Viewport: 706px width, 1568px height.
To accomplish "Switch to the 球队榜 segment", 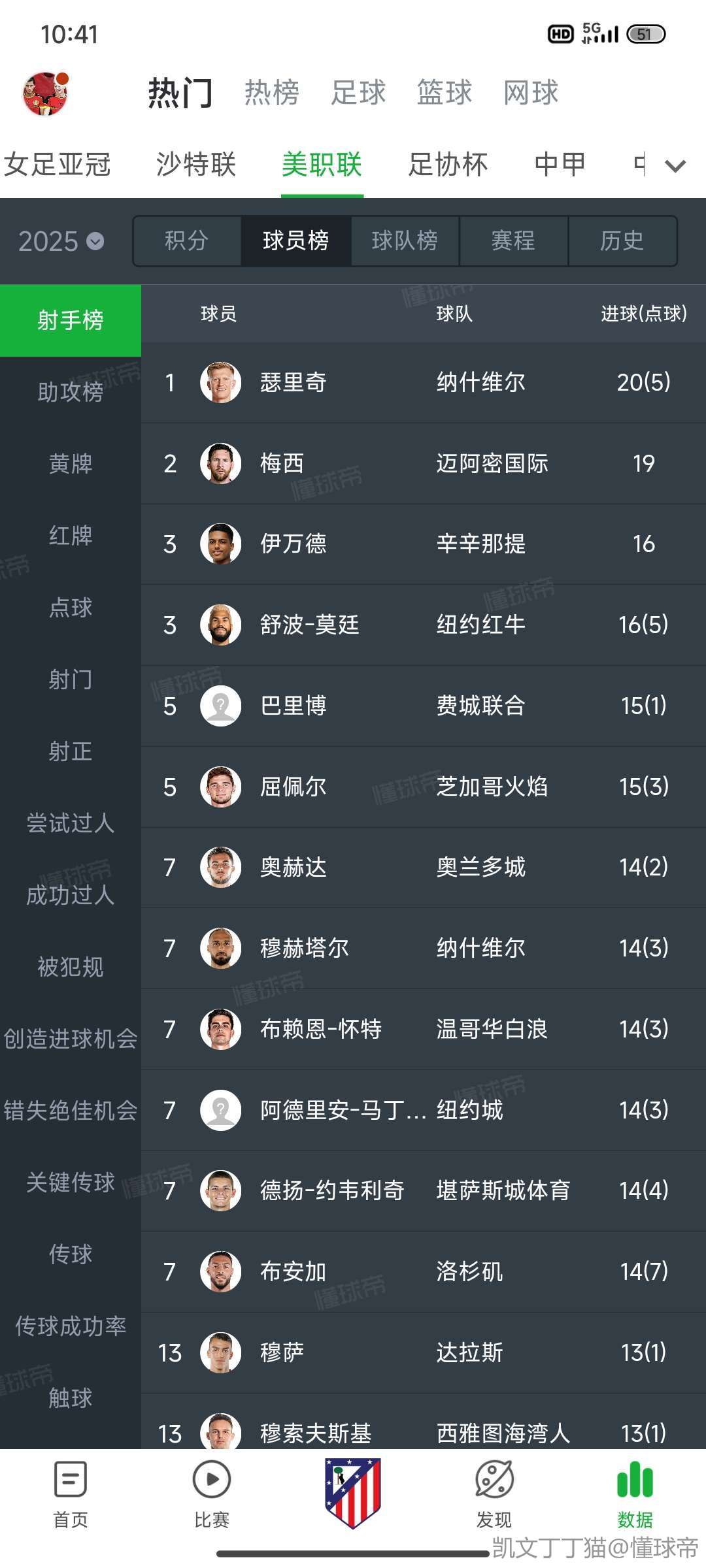I will click(x=405, y=240).
